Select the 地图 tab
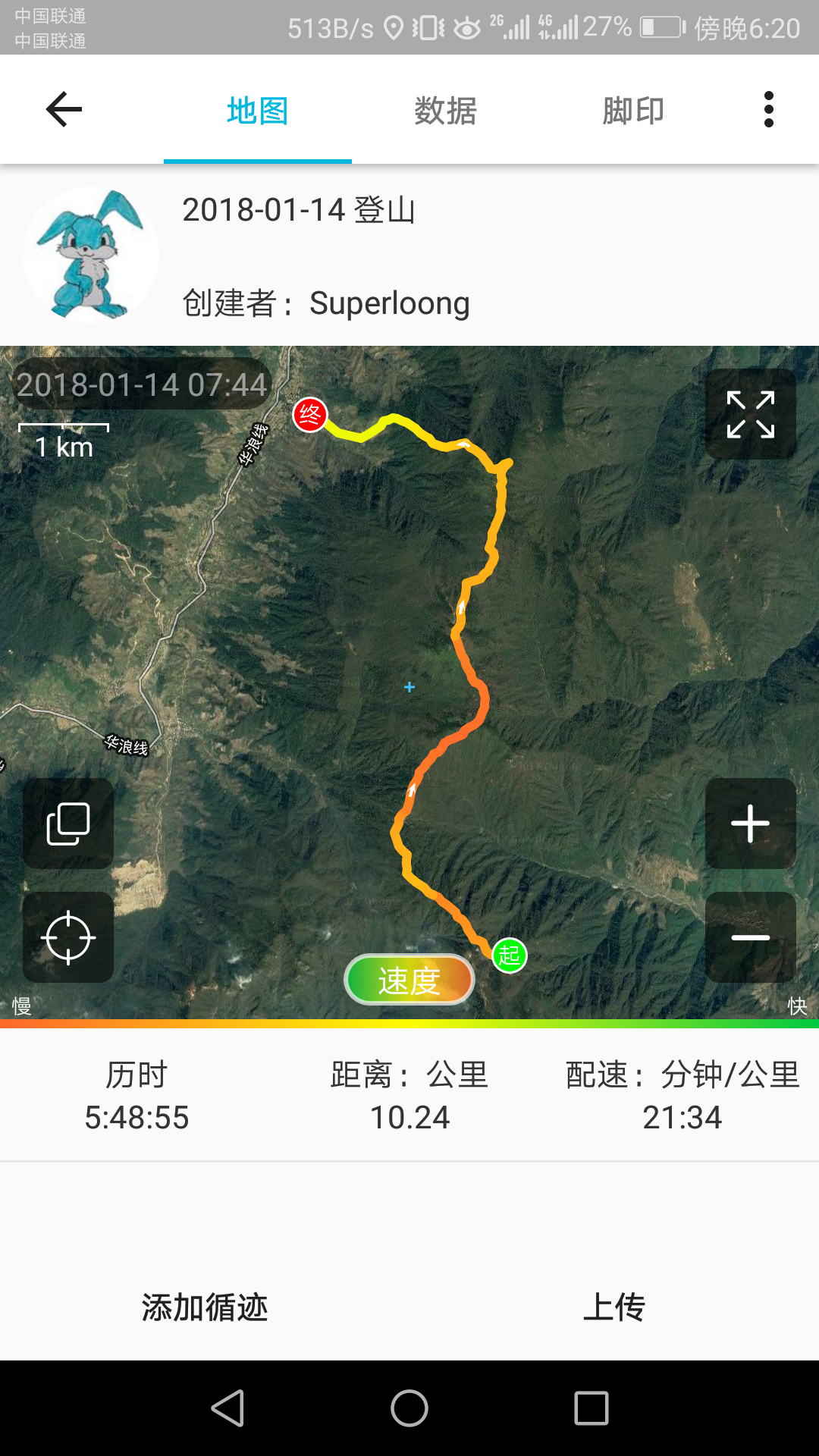The height and width of the screenshot is (1456, 819). (x=257, y=111)
